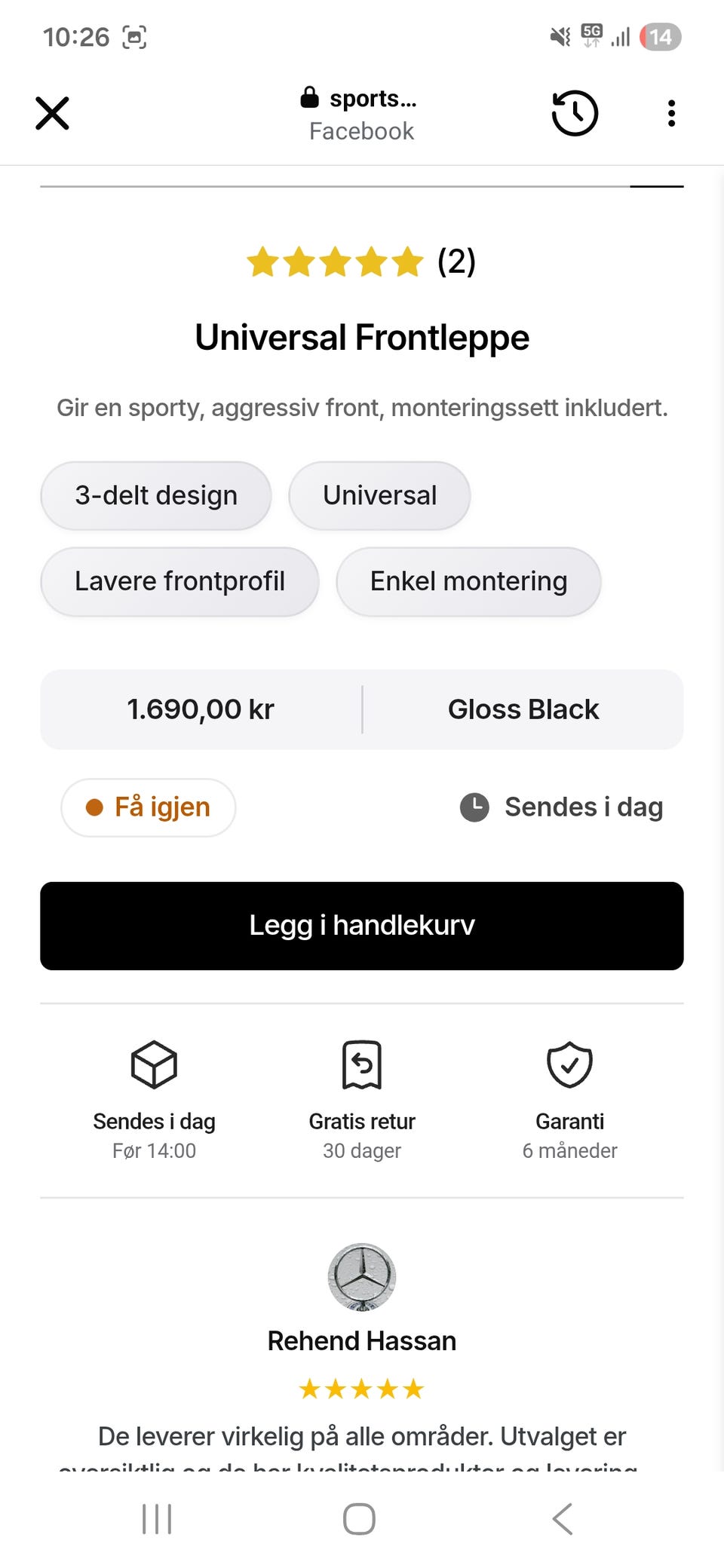This screenshot has height=1568, width=724.
Task: Open the price selector showing 1.690,00 kr
Action: [x=200, y=709]
